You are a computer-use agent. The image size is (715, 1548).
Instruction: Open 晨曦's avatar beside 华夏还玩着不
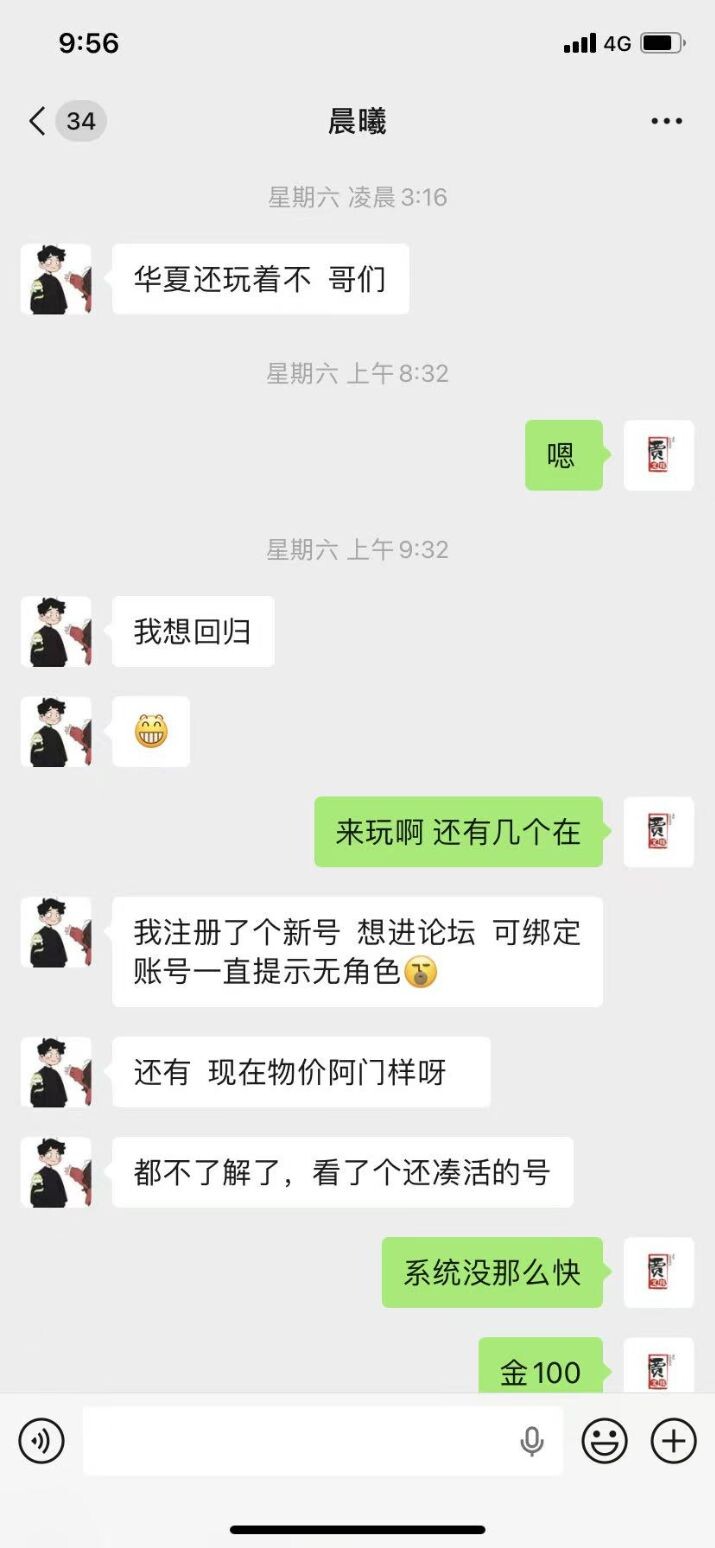(56, 279)
